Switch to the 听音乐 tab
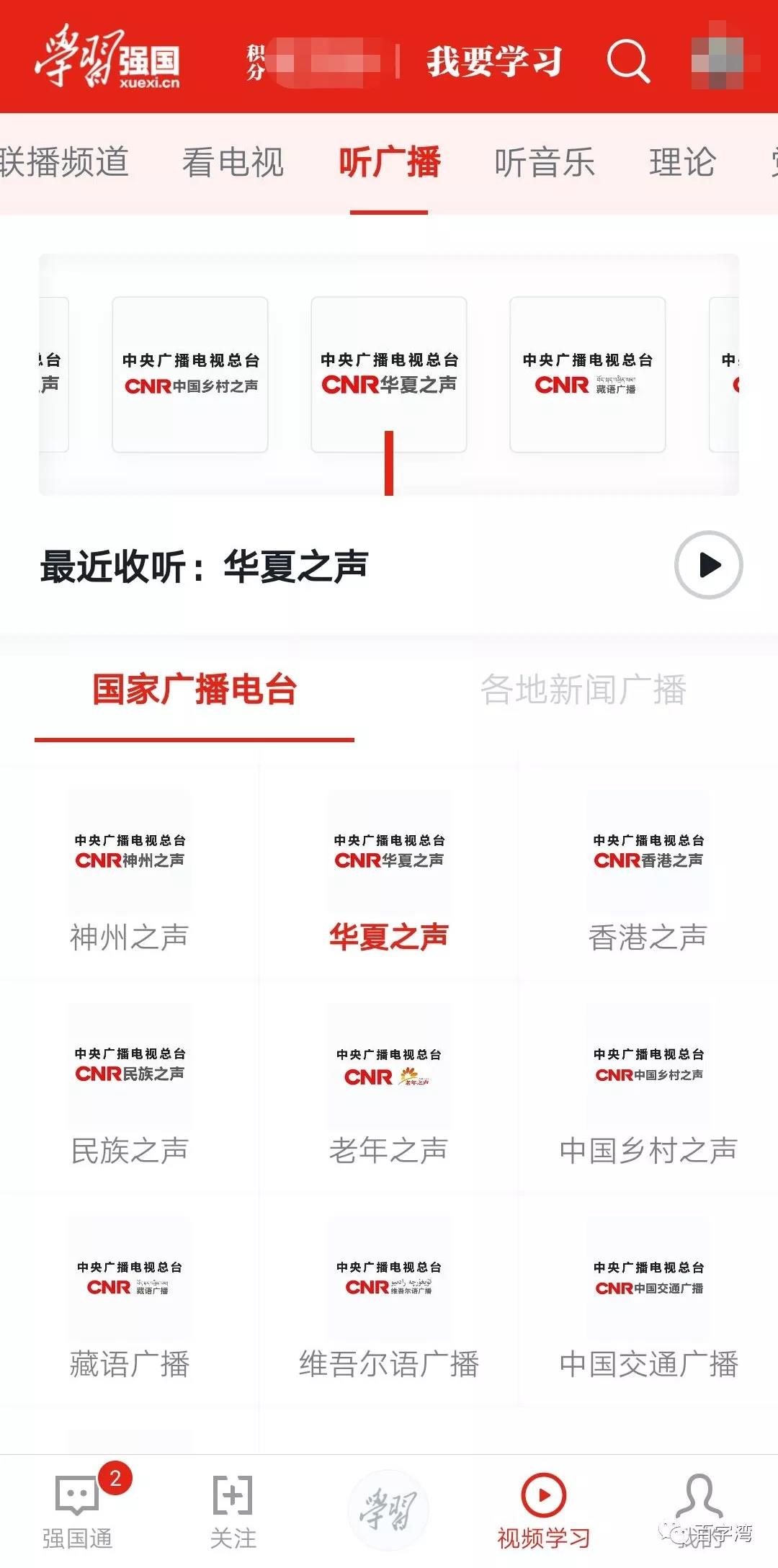The image size is (778, 1568). 545,162
